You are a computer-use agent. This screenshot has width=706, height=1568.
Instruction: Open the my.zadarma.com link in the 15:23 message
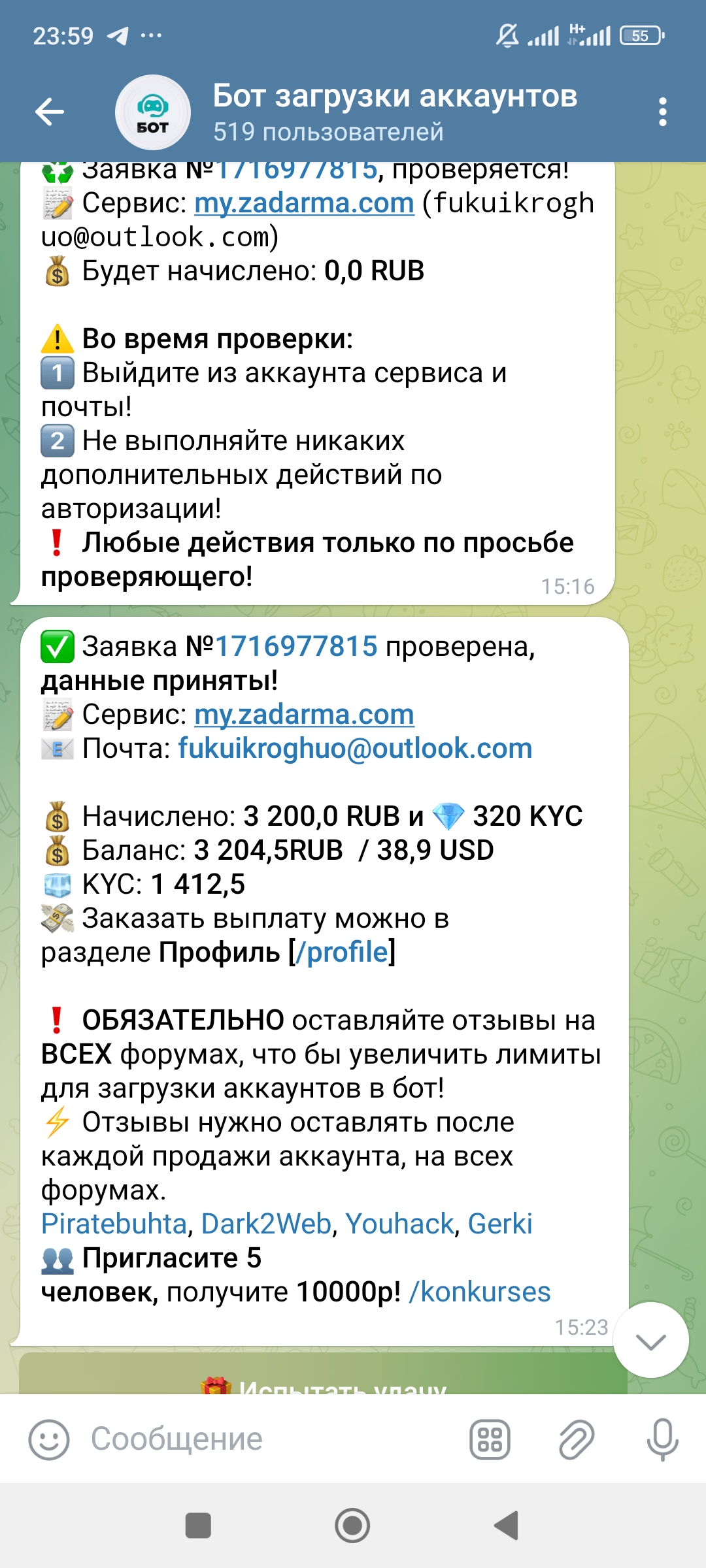(304, 715)
